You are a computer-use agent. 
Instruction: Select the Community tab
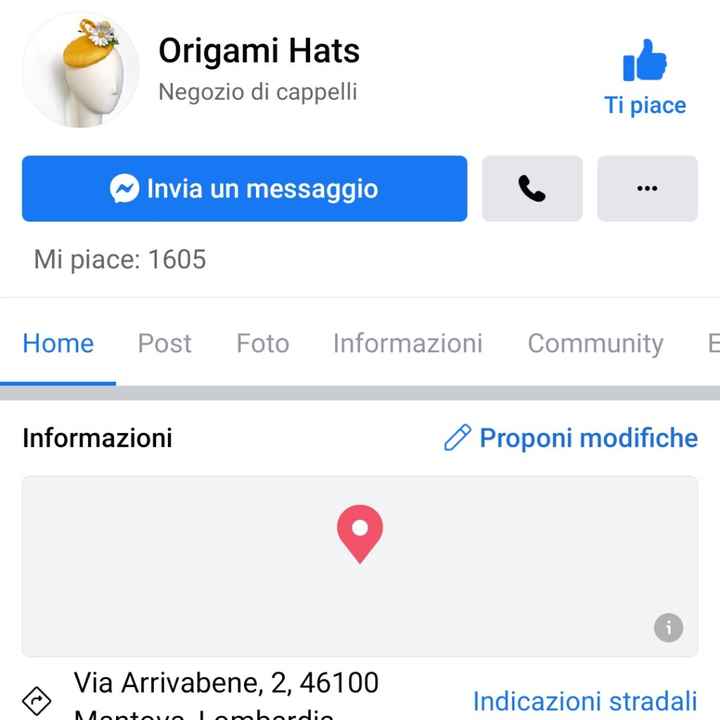pos(595,343)
